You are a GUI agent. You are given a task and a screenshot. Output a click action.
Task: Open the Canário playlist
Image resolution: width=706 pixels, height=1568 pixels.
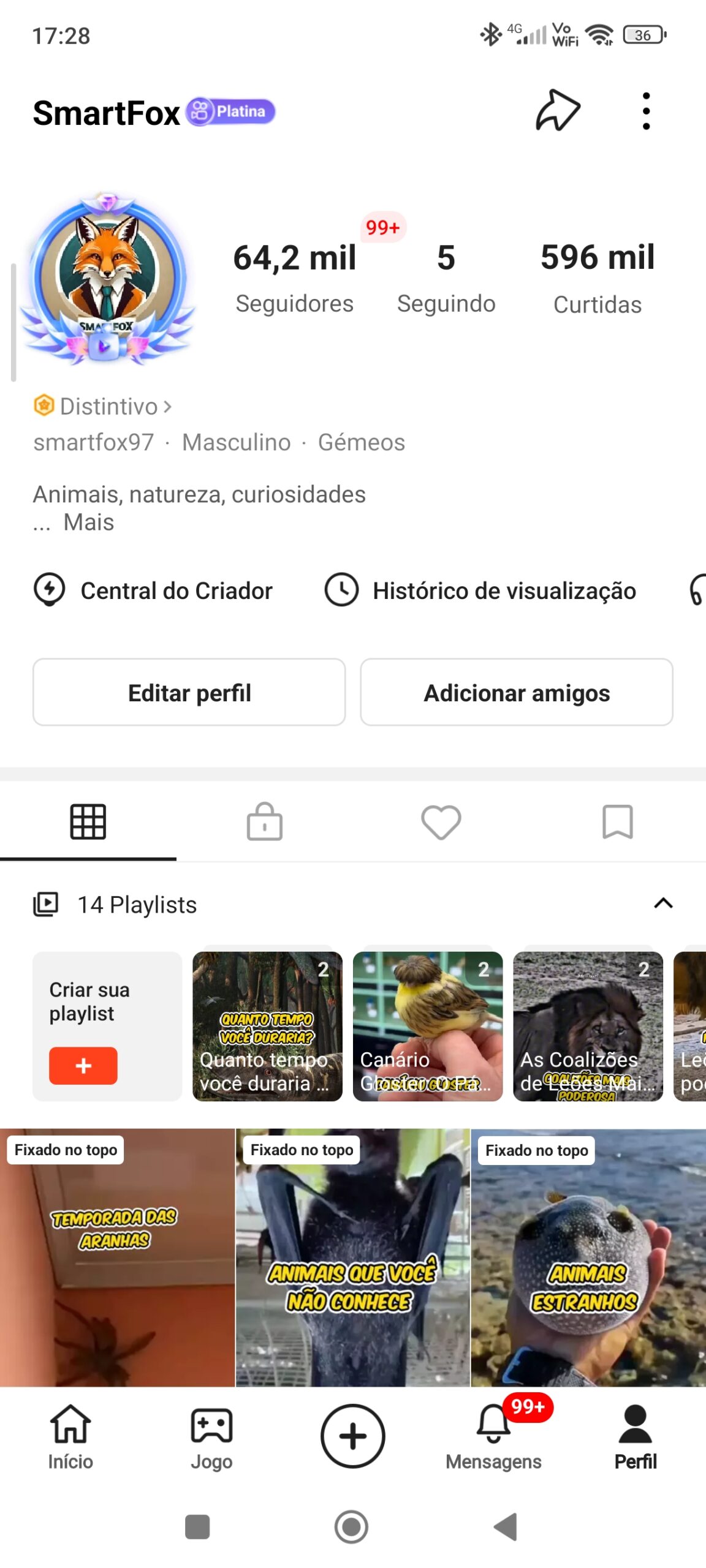[427, 1026]
